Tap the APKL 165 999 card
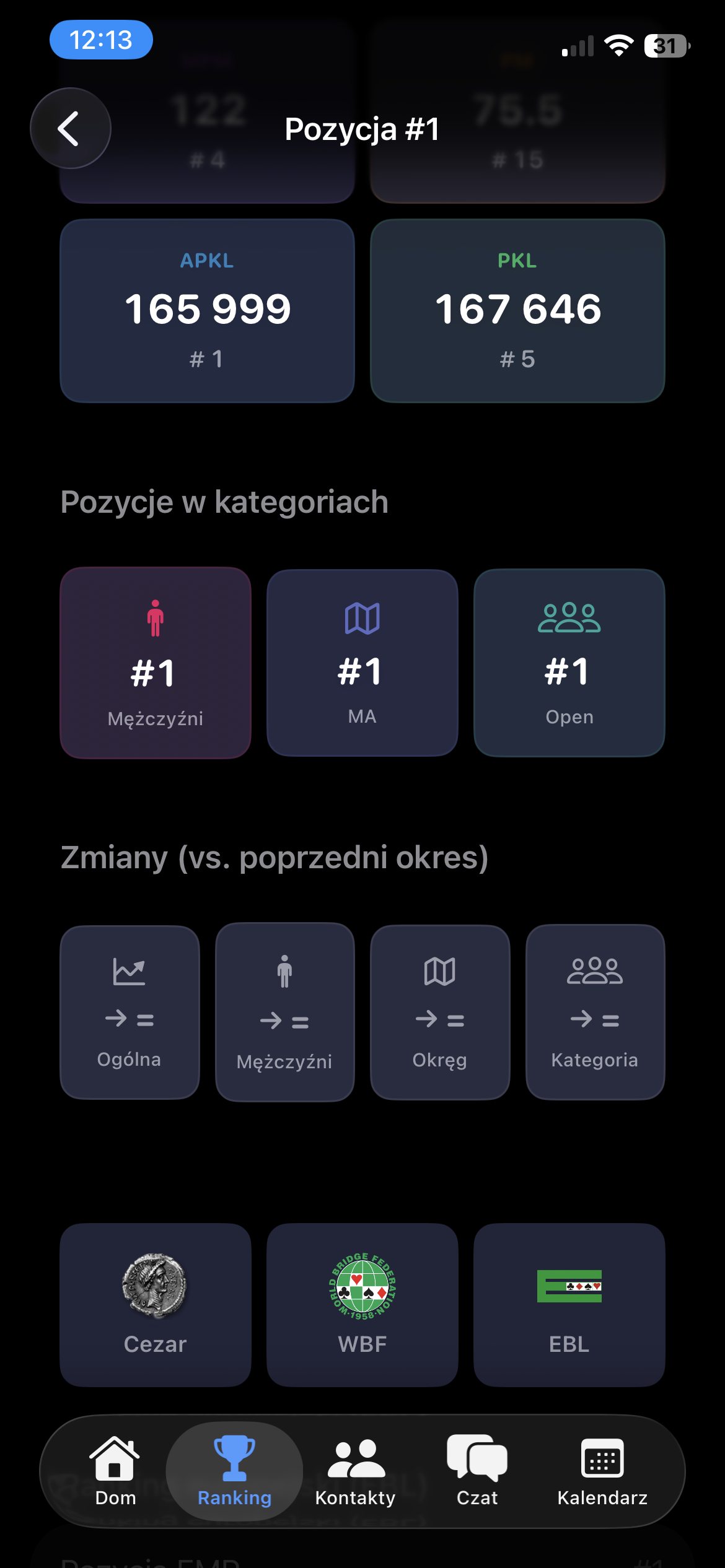Viewport: 725px width, 1568px height. point(207,310)
